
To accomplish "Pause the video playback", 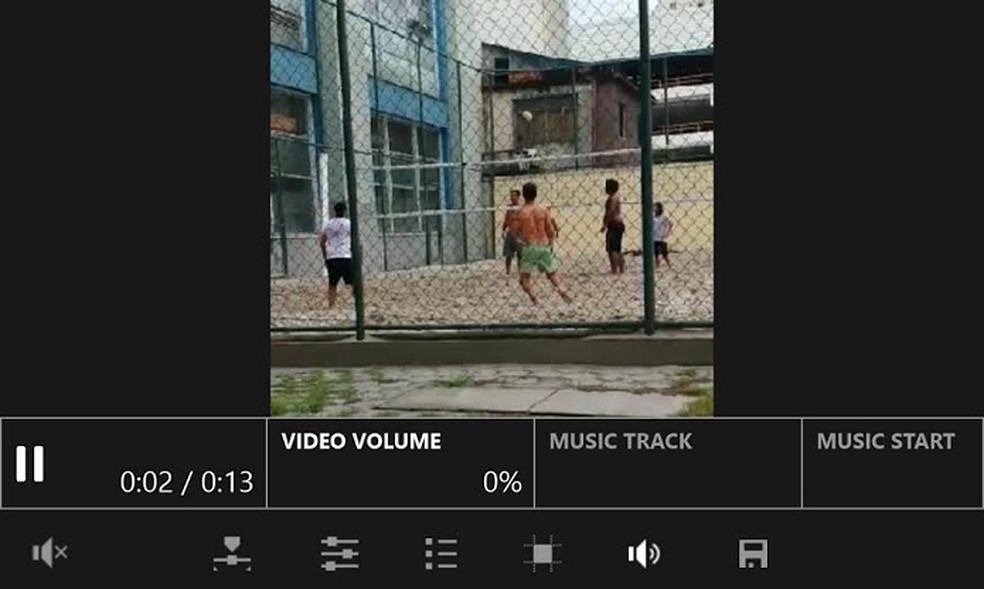I will (x=30, y=464).
